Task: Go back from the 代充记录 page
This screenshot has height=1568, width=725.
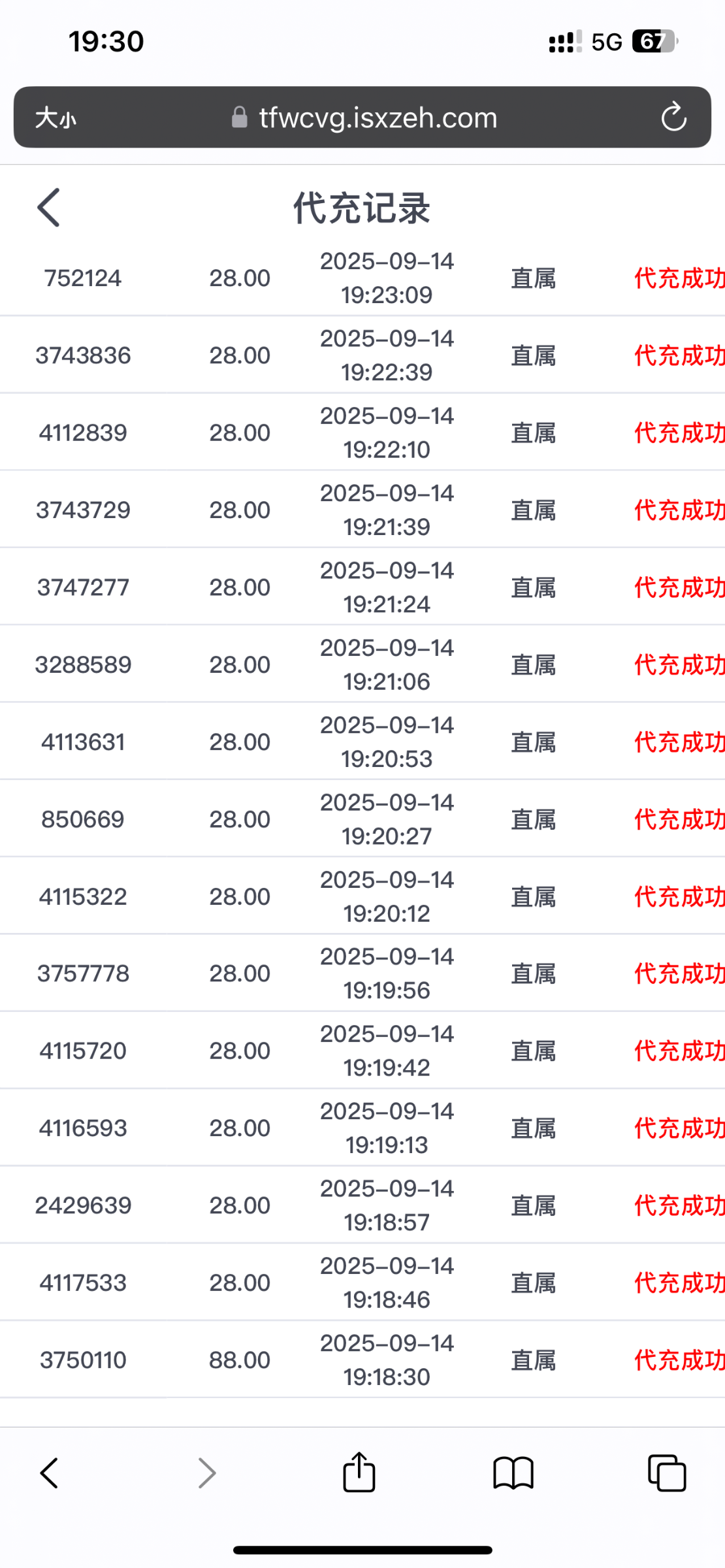Action: pyautogui.click(x=49, y=208)
